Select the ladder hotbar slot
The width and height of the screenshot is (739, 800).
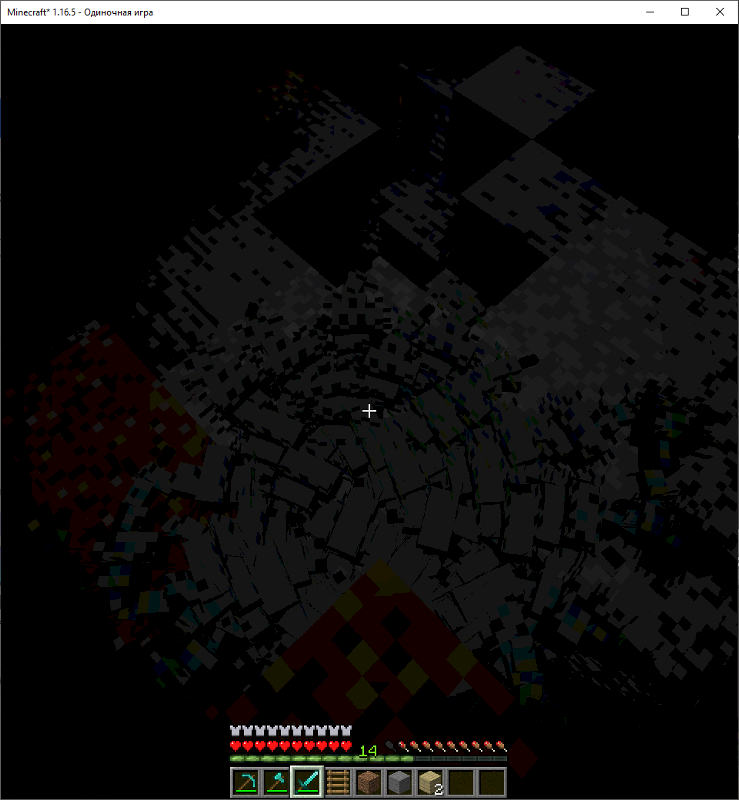338,781
